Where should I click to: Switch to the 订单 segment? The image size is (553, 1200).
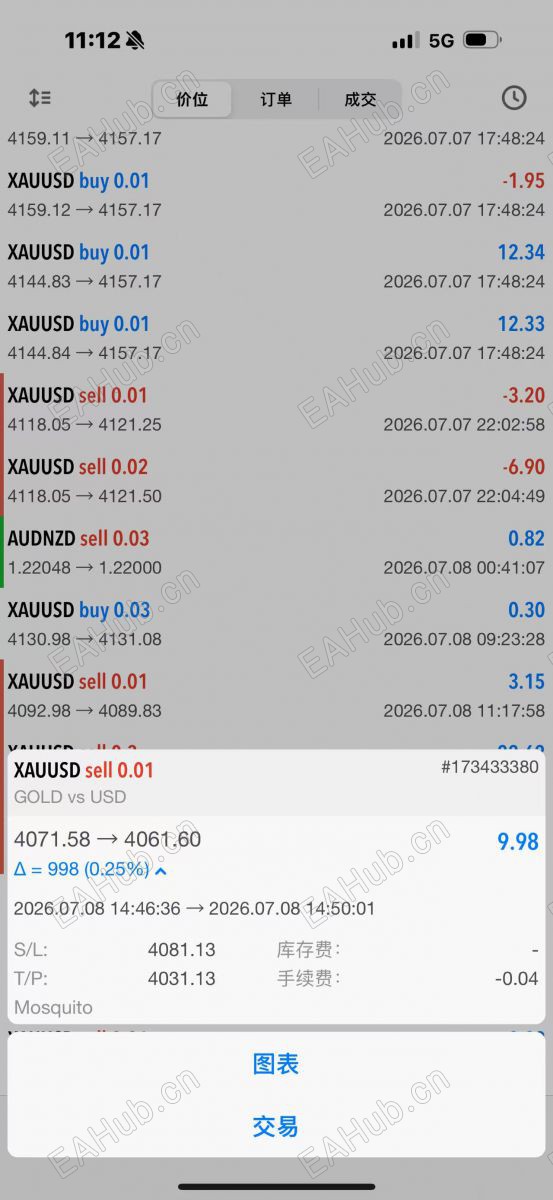click(x=276, y=99)
